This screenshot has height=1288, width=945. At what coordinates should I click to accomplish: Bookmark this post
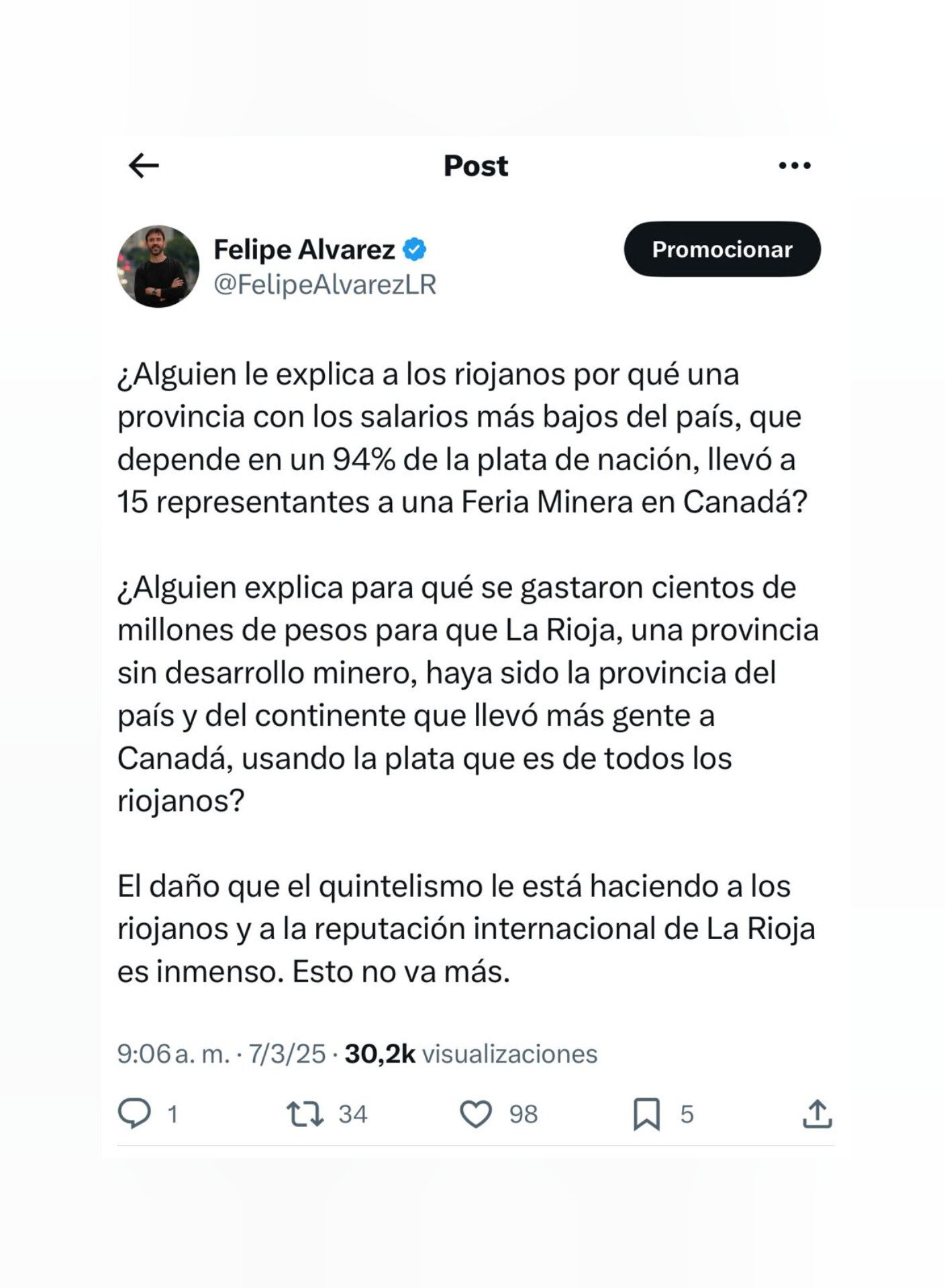[x=646, y=1114]
